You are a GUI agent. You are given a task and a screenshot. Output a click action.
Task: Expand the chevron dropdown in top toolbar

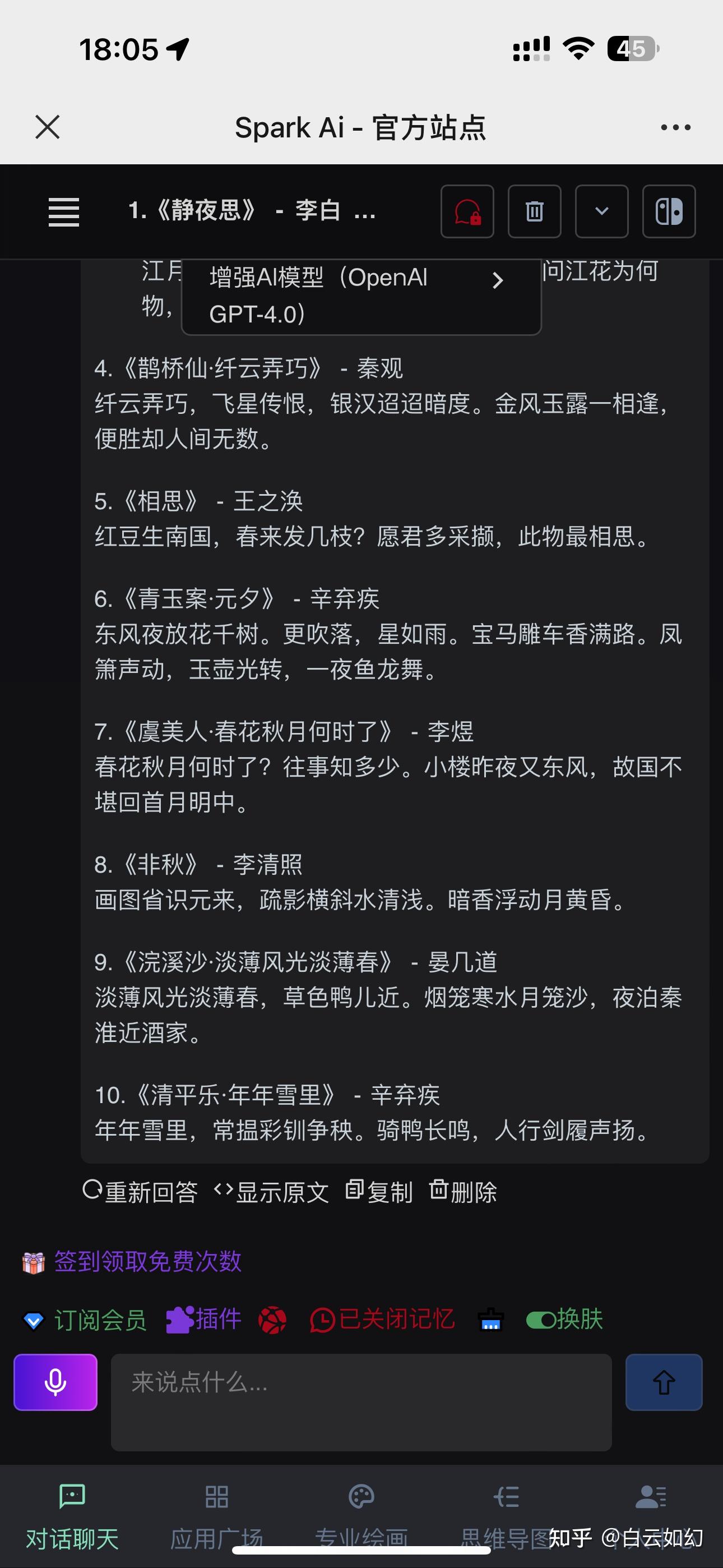(x=601, y=212)
